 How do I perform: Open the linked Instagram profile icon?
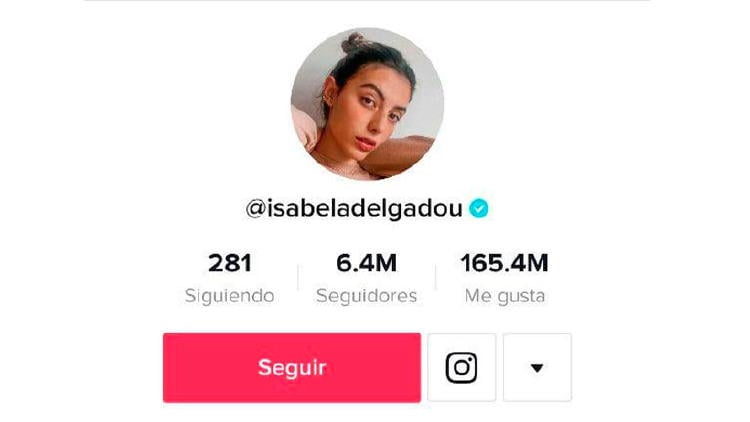(x=461, y=367)
